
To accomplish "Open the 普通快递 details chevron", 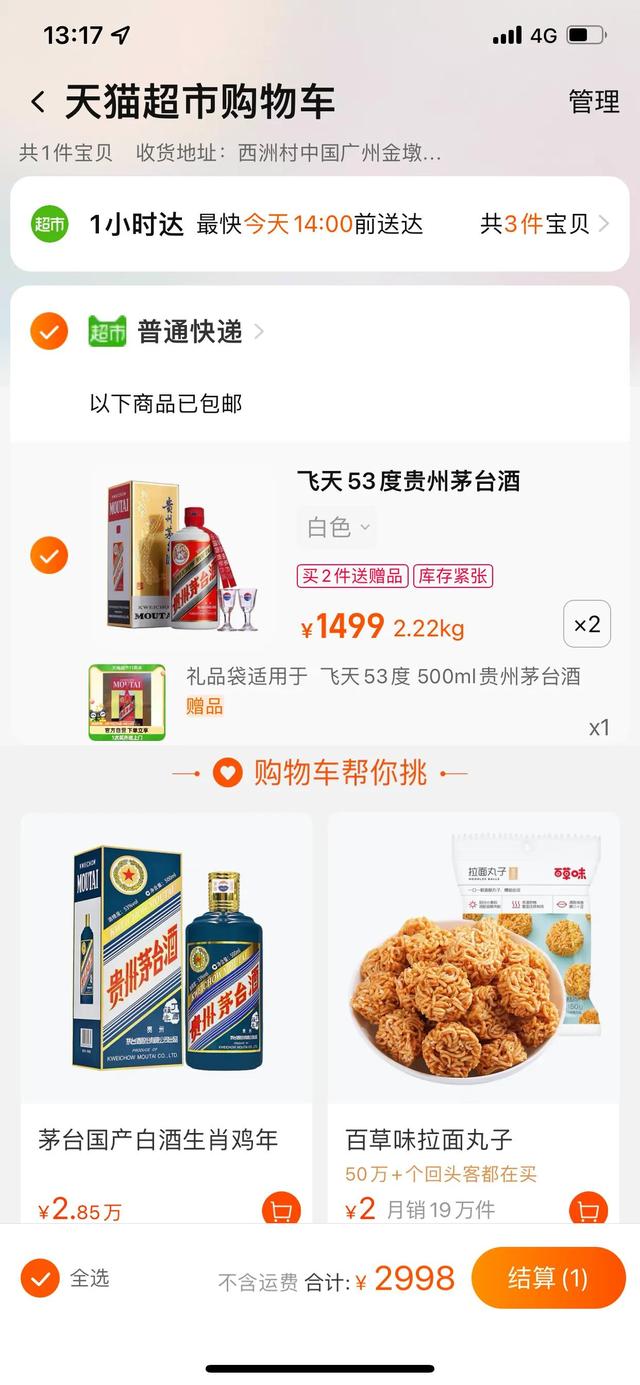I will pyautogui.click(x=259, y=332).
